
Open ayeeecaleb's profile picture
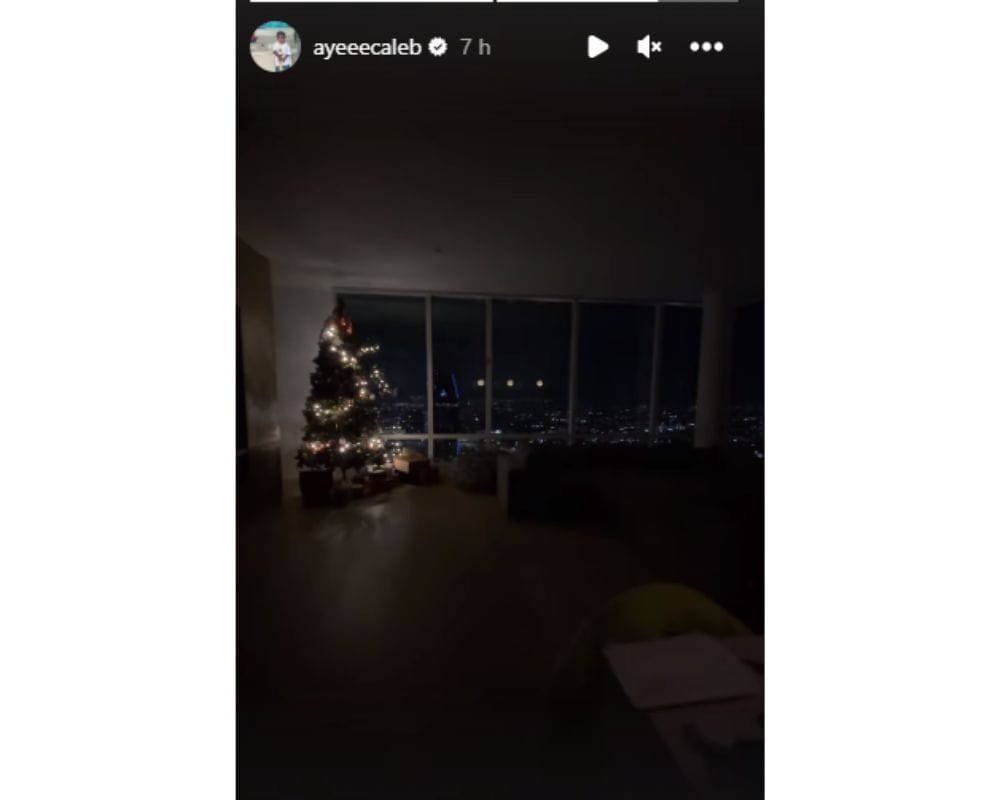pyautogui.click(x=274, y=47)
